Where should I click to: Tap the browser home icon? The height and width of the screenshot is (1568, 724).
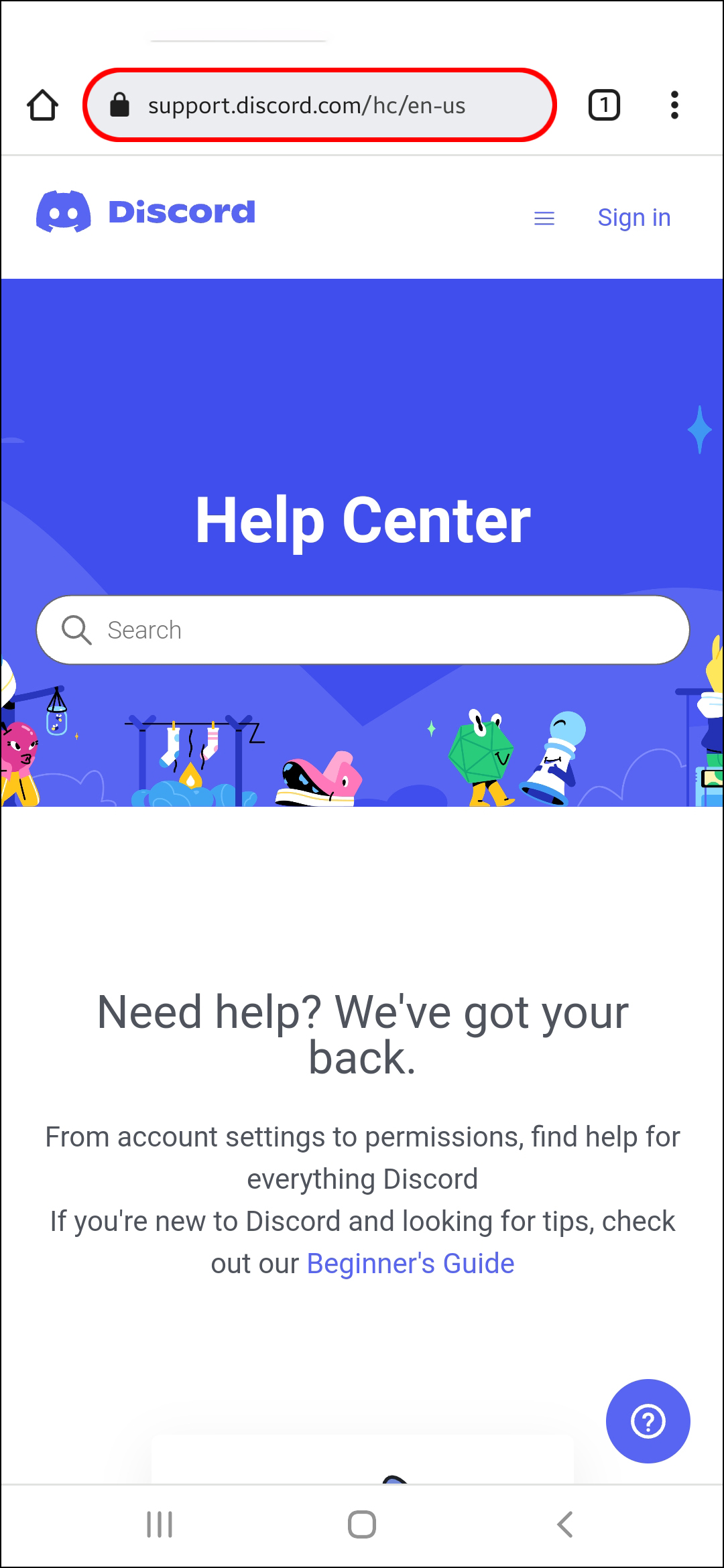(x=42, y=105)
